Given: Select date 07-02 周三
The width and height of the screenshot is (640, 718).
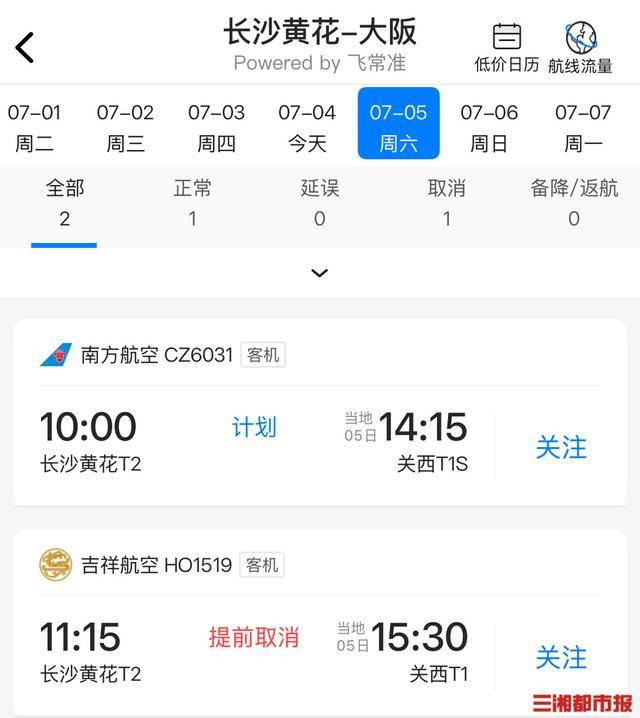Looking at the screenshot, I should tap(125, 127).
